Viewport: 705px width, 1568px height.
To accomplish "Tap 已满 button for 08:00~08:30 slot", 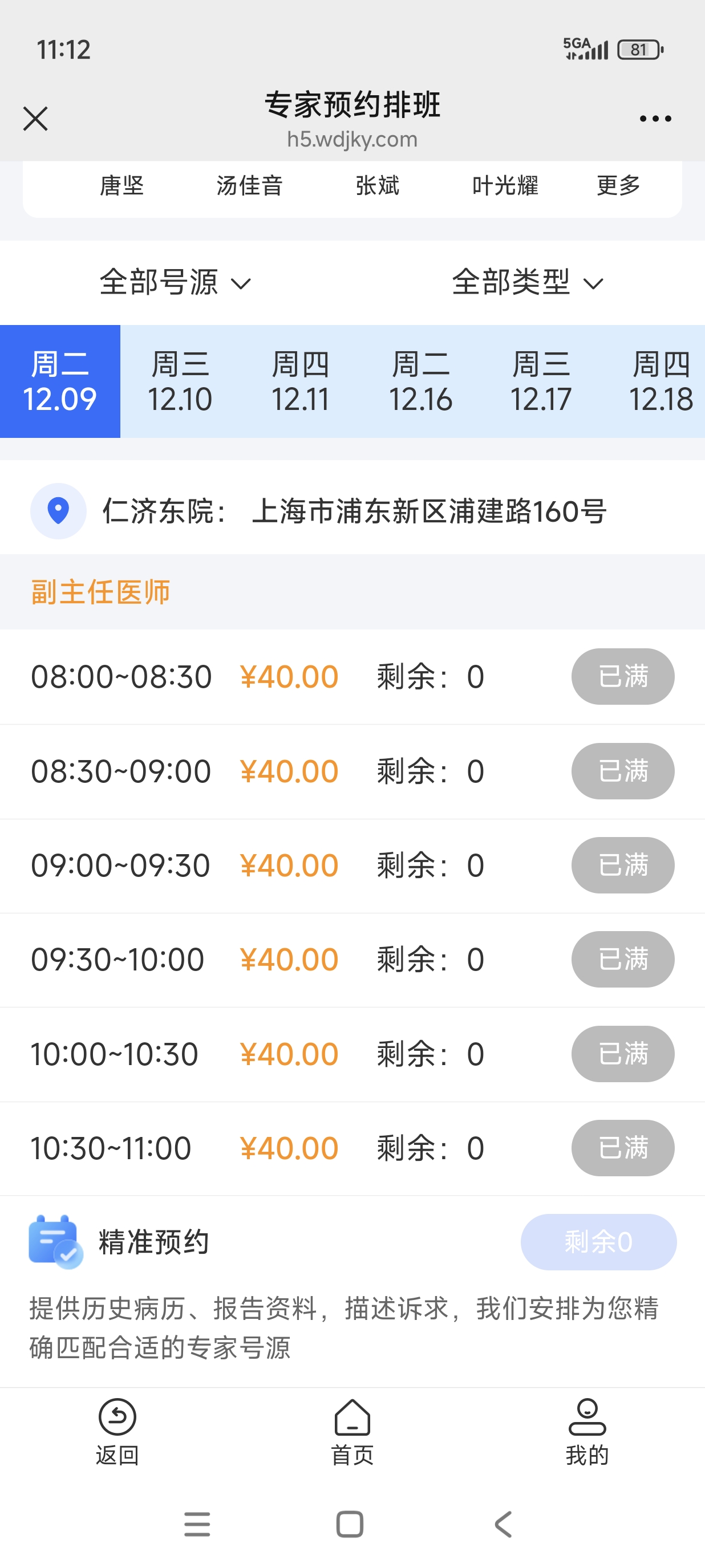I will click(622, 676).
